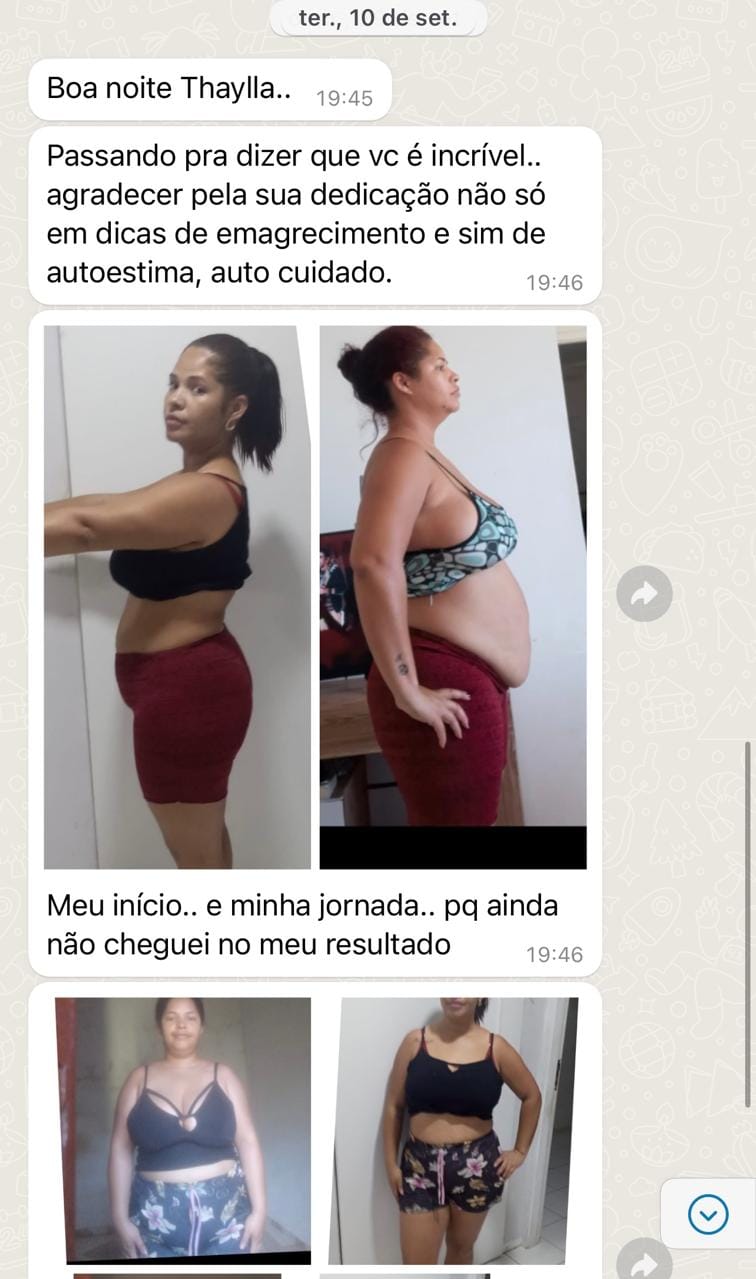Jump to the latest messages

click(x=708, y=1214)
